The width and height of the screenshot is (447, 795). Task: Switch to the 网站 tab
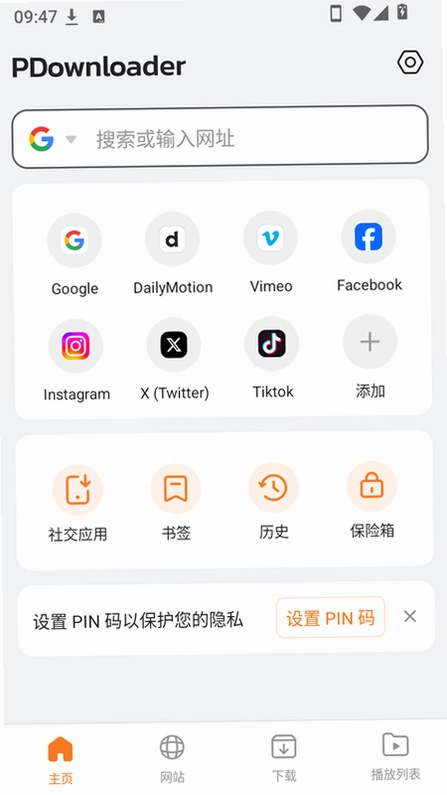point(172,758)
